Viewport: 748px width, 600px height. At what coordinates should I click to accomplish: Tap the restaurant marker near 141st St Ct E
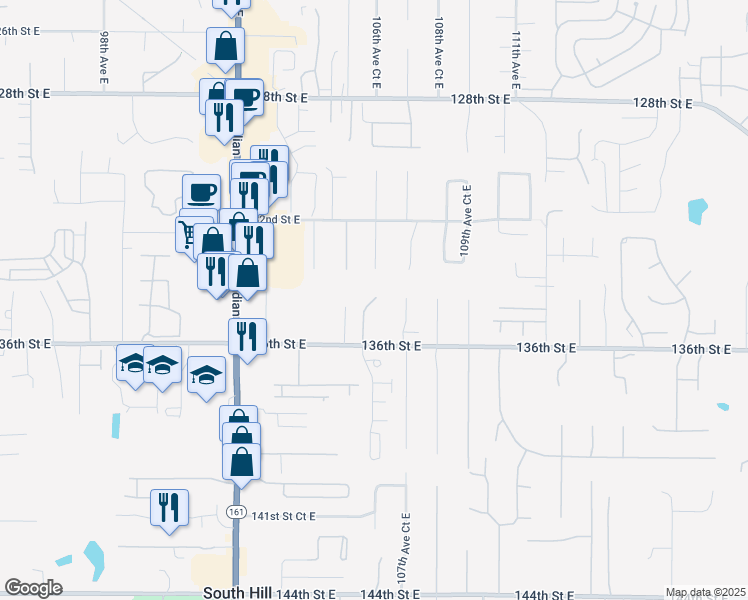point(169,507)
